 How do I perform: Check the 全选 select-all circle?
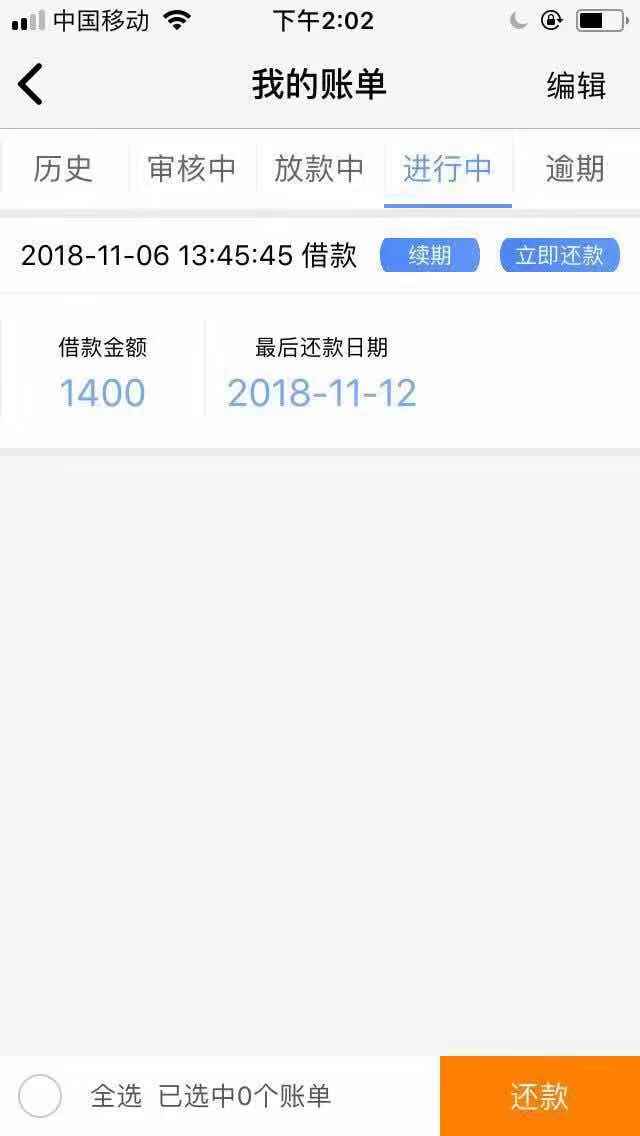pos(40,1096)
